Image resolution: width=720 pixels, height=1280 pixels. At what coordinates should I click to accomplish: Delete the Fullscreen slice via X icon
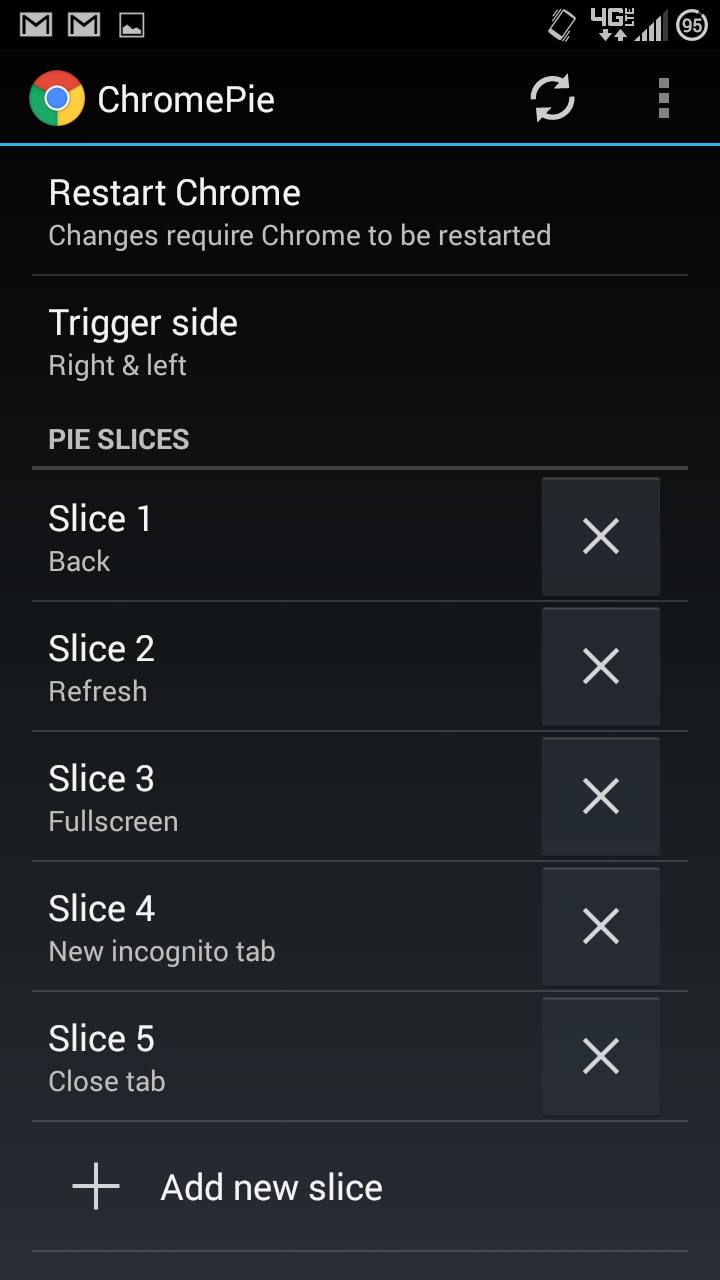pos(600,796)
